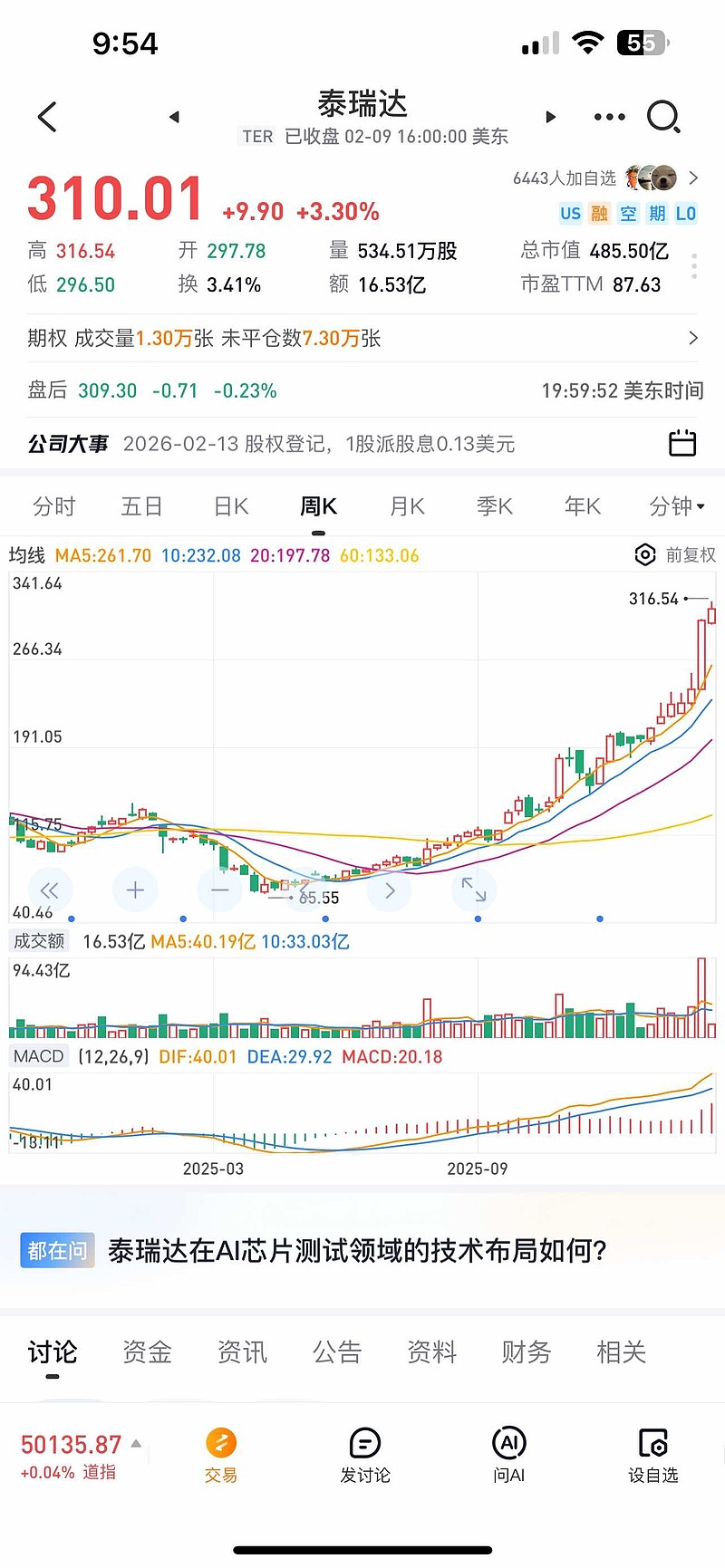Switch to the 月K tab

point(405,506)
